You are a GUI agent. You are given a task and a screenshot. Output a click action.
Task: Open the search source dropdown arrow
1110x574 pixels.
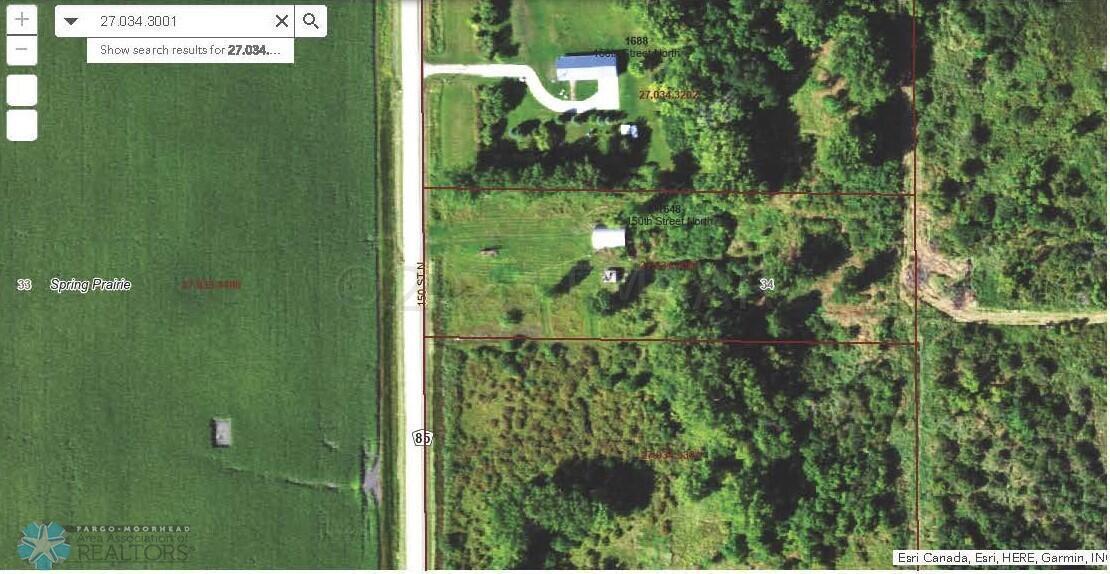point(71,21)
